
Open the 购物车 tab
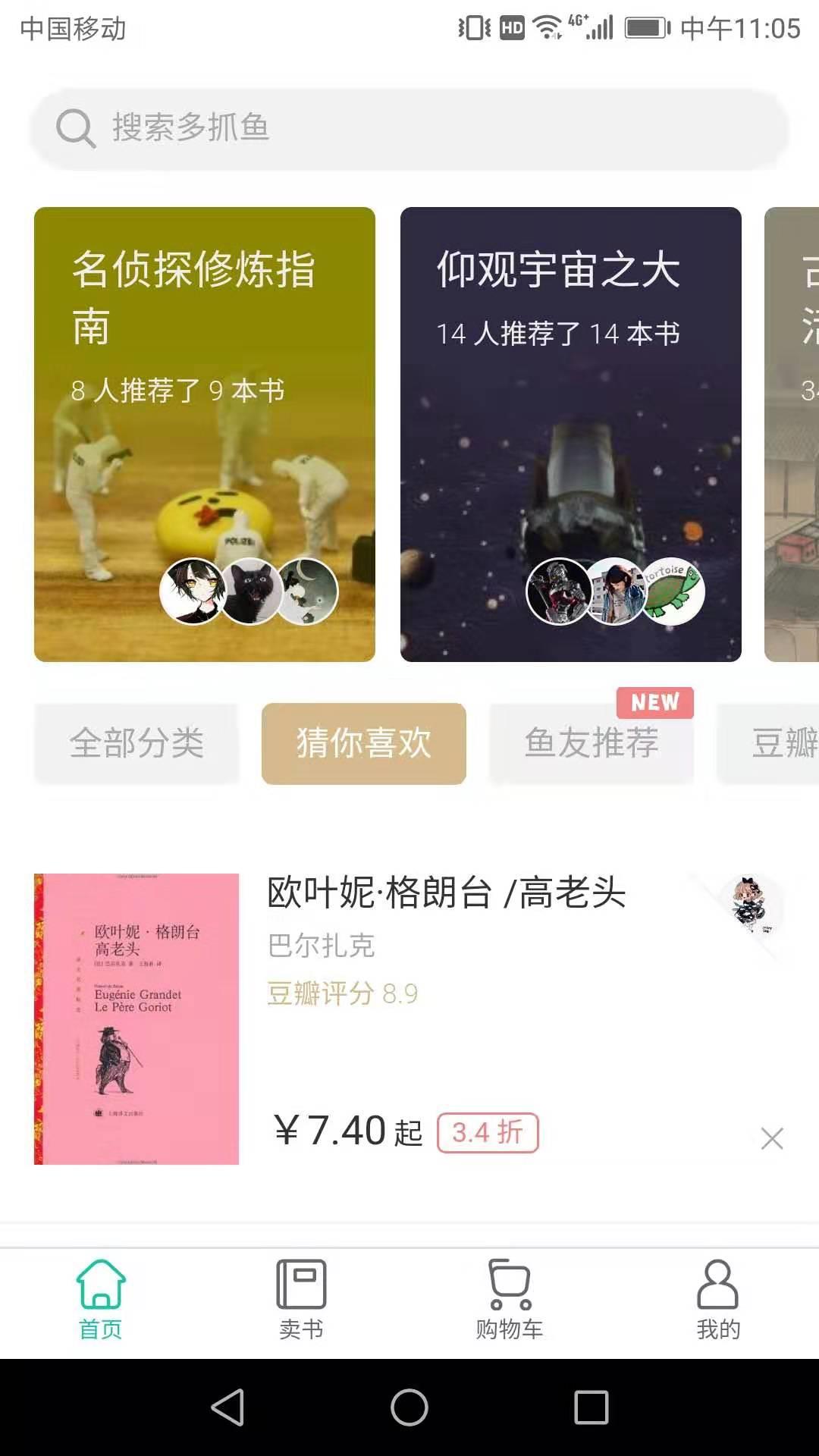point(510,1300)
